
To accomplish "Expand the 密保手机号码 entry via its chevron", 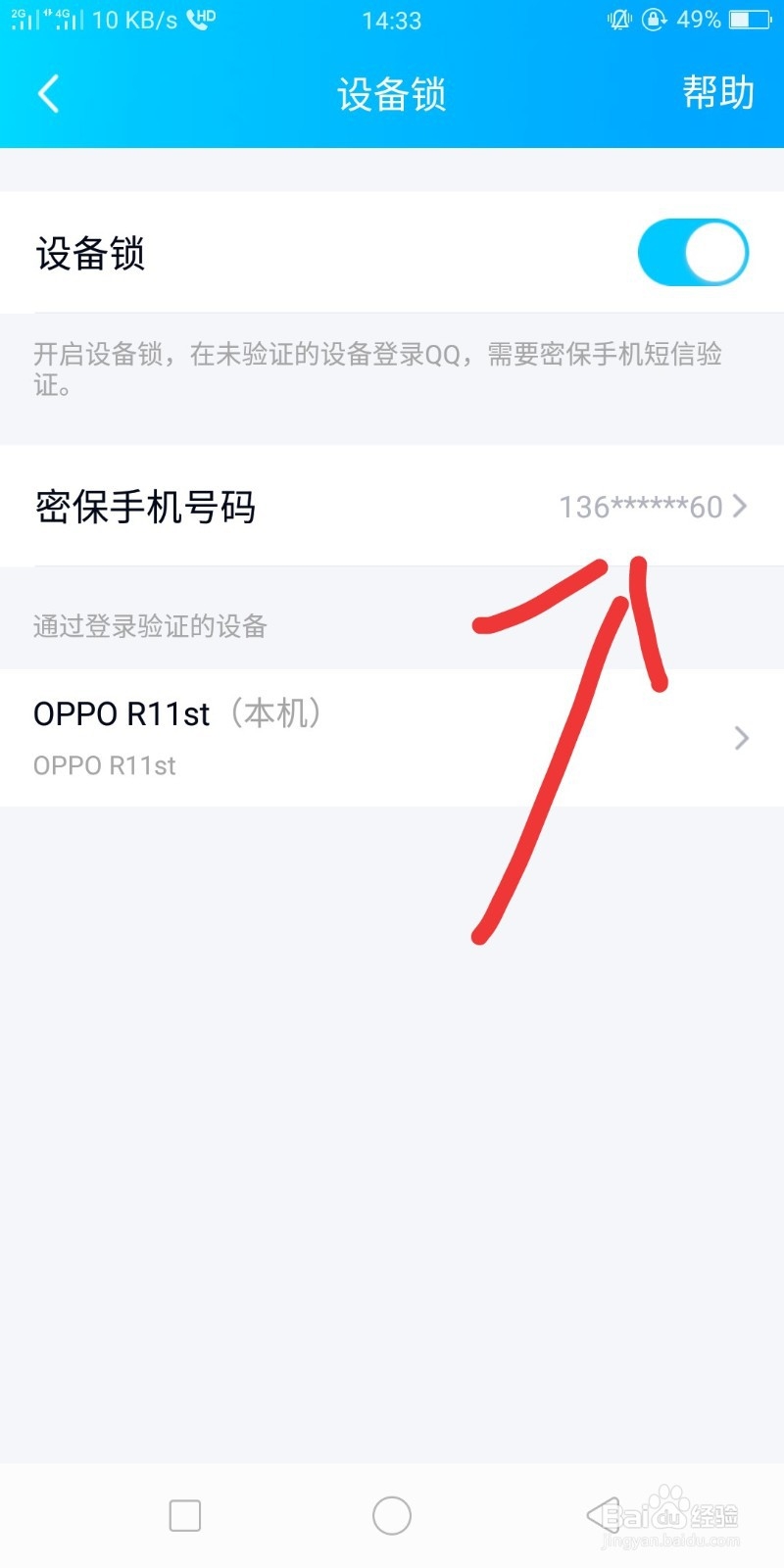I will [x=742, y=508].
